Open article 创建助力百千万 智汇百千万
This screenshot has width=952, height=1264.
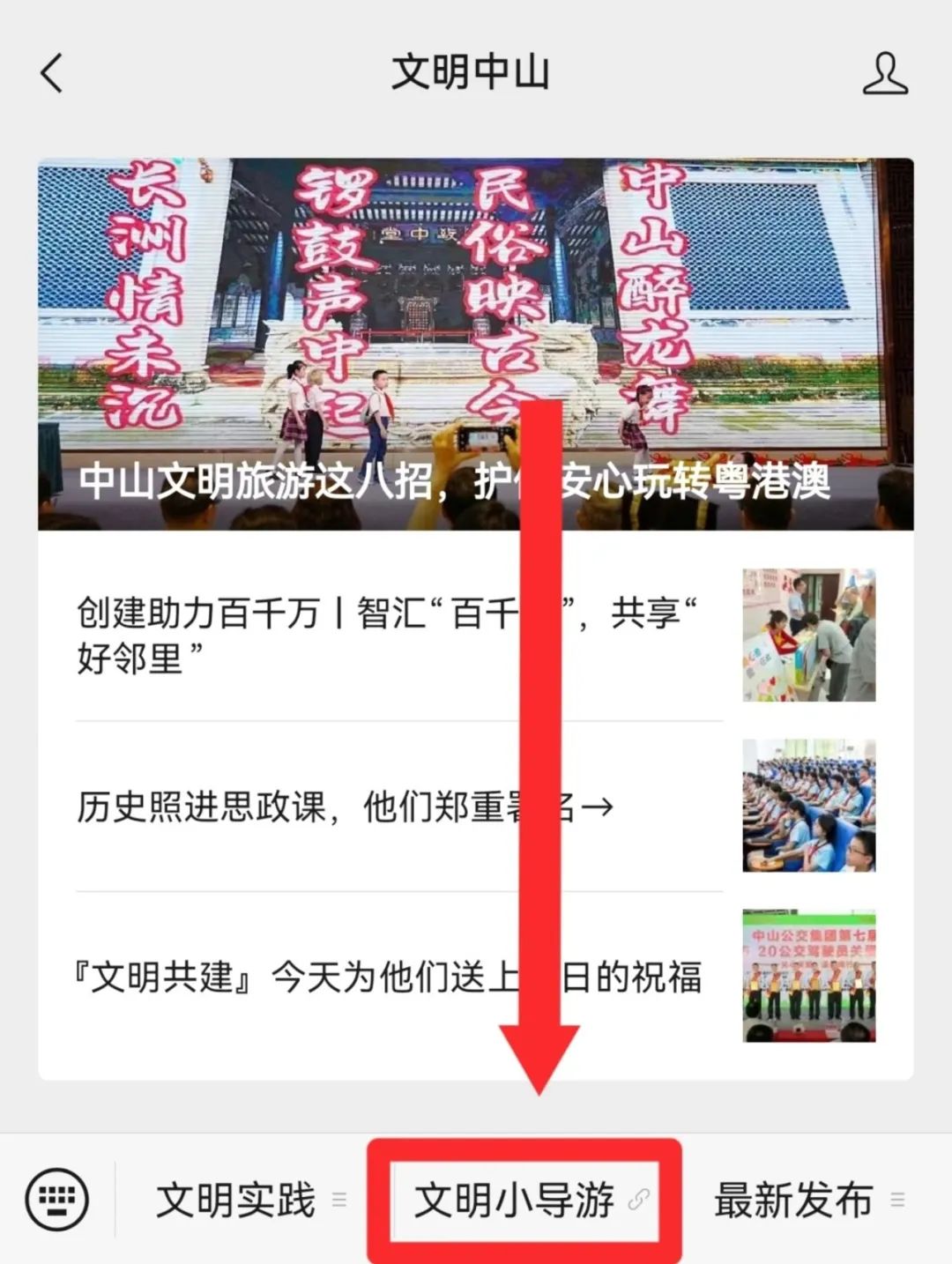388,635
